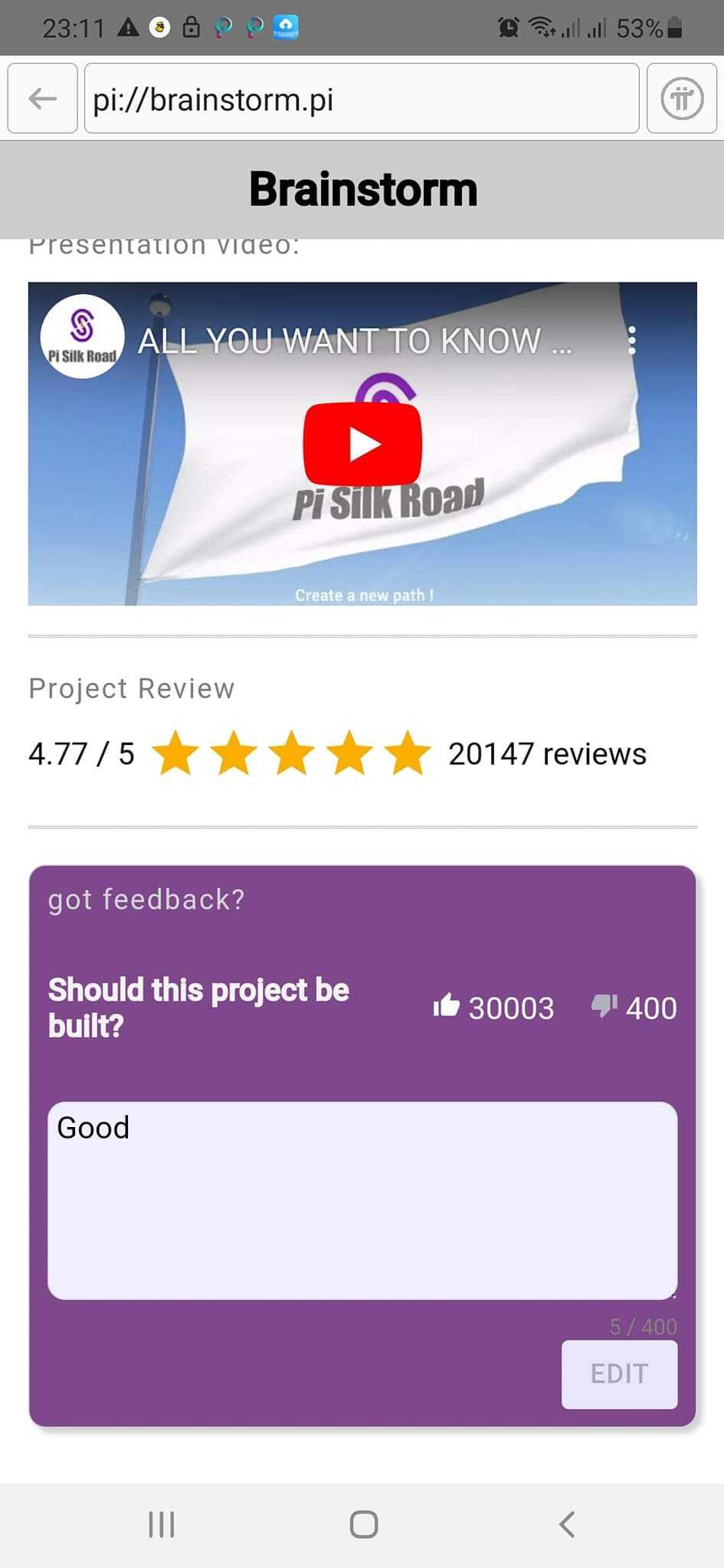This screenshot has height=1568, width=724.
Task: Tap the EDIT button for feedback
Action: point(619,1374)
